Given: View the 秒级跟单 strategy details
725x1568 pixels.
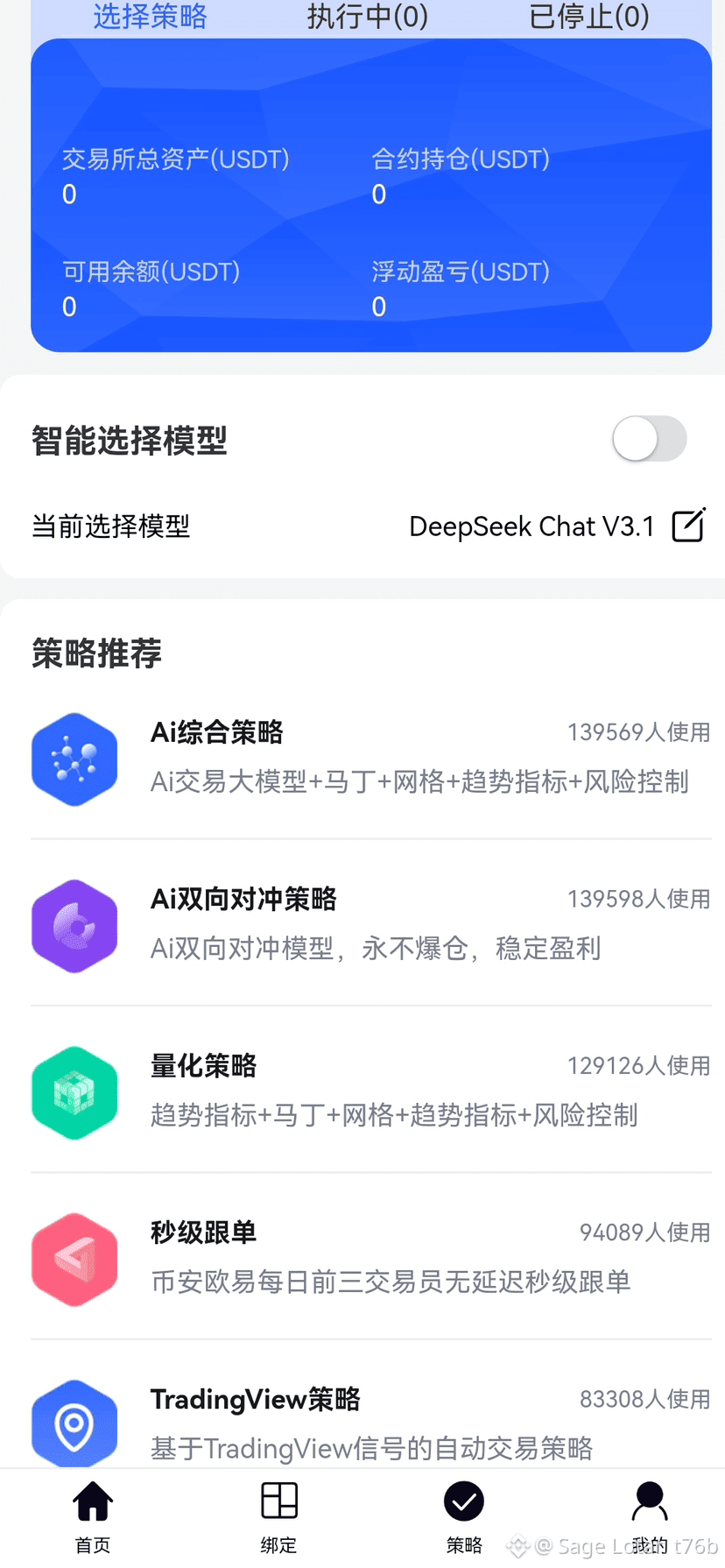Looking at the screenshot, I should click(362, 1260).
